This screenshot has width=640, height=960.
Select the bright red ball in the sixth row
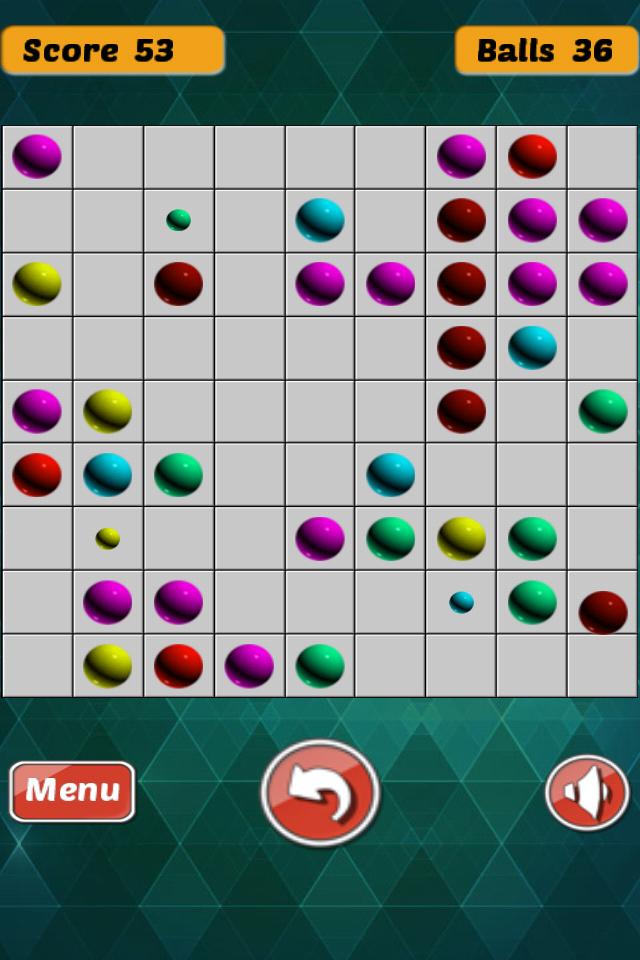(37, 474)
